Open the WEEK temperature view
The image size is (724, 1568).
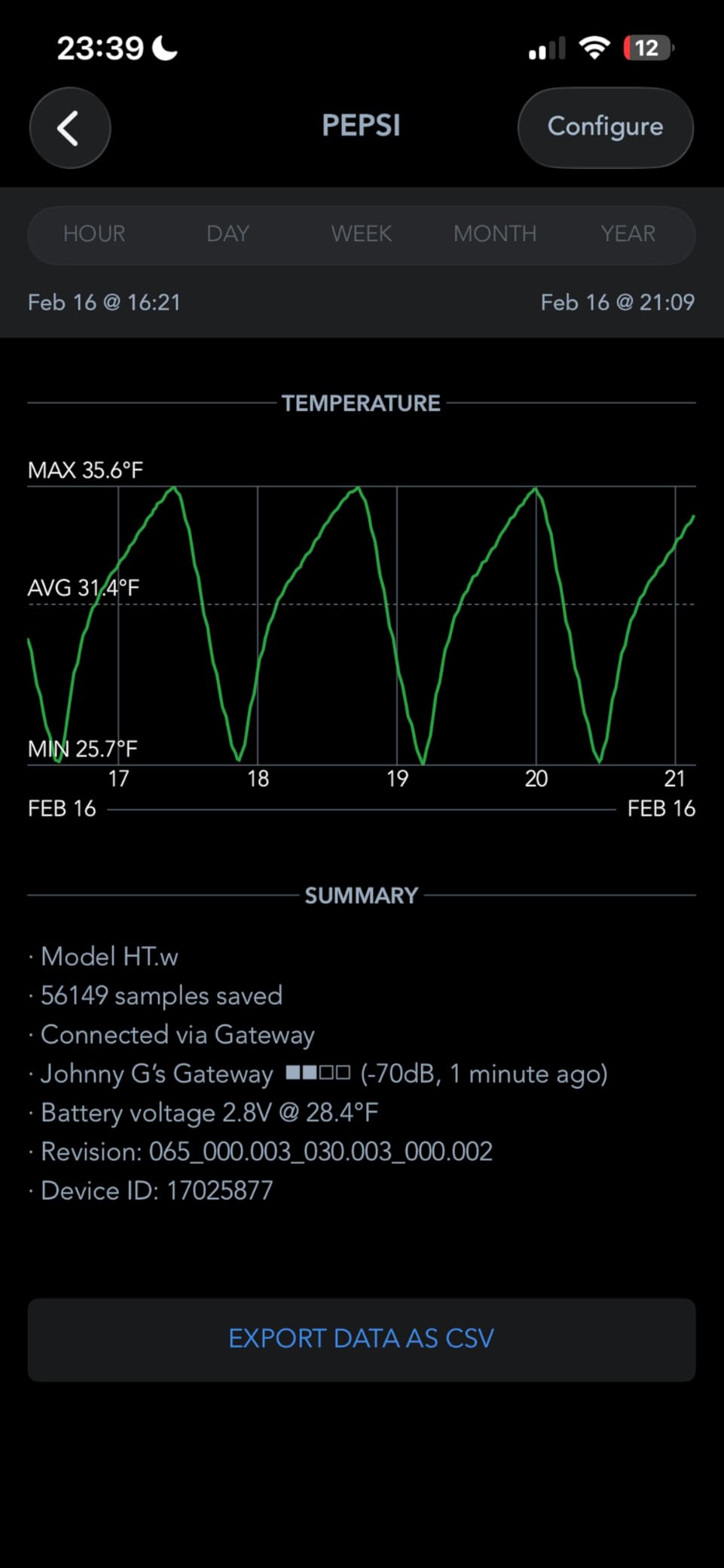(361, 234)
